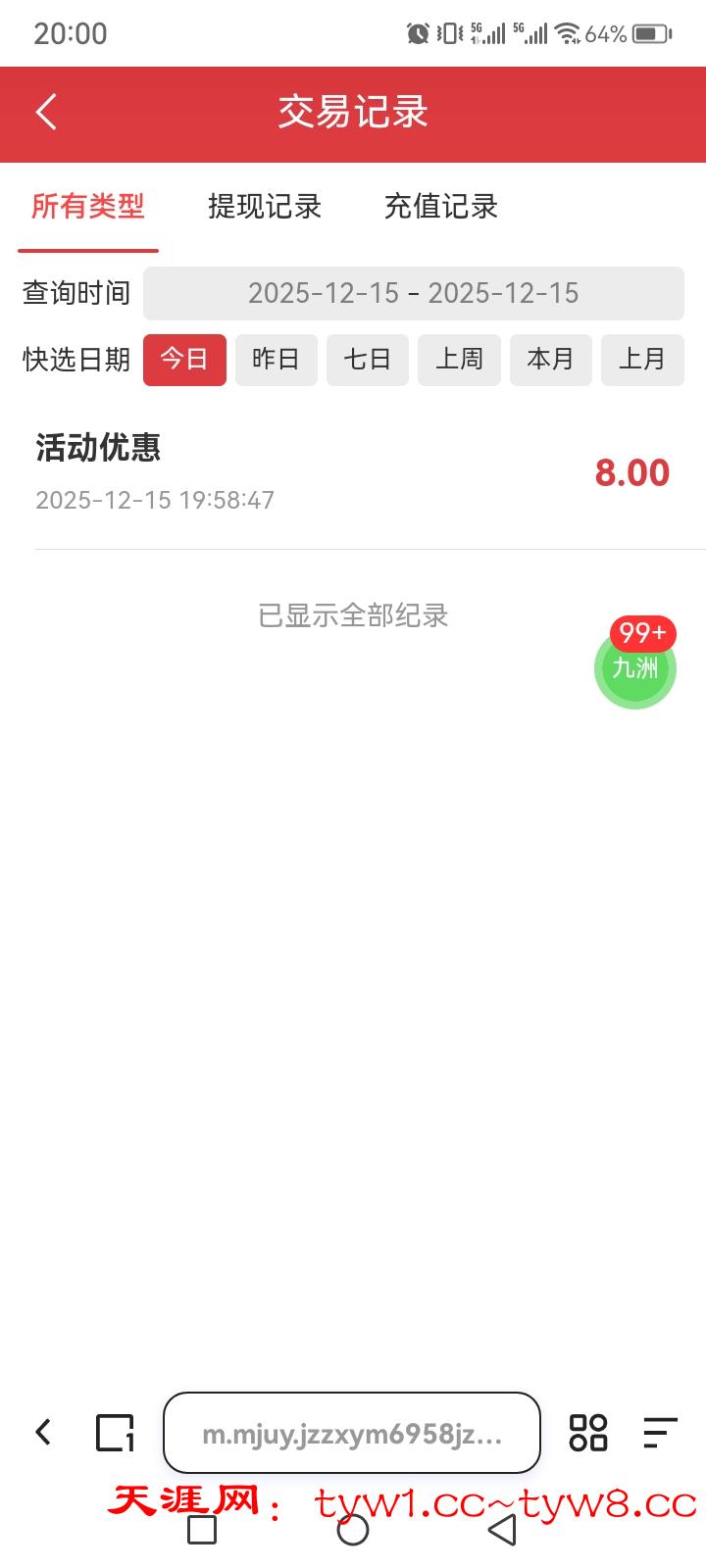Viewport: 706px width, 1568px height.
Task: Open the floating 九洲 chat bubble
Action: coord(635,667)
